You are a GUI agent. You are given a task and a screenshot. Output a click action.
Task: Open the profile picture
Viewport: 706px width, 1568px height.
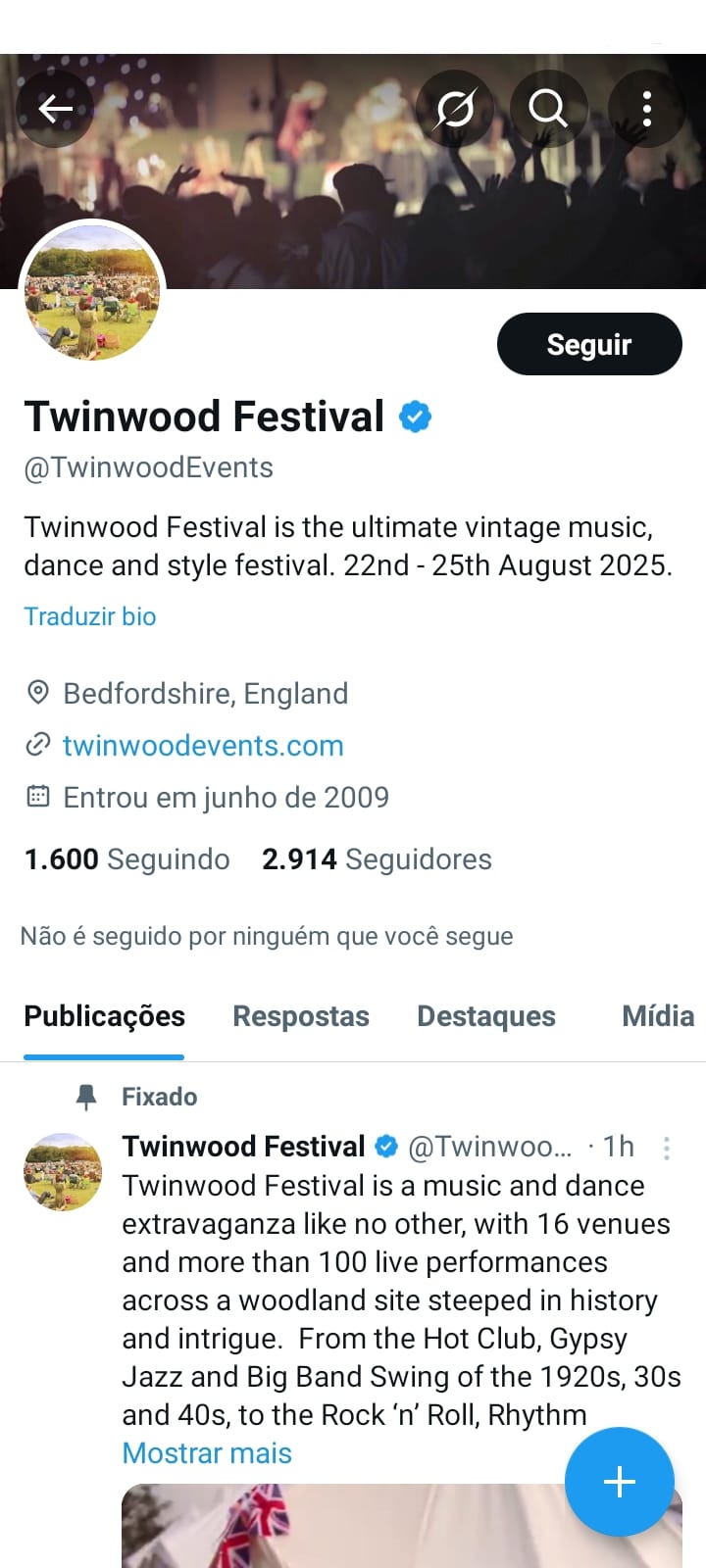click(92, 292)
